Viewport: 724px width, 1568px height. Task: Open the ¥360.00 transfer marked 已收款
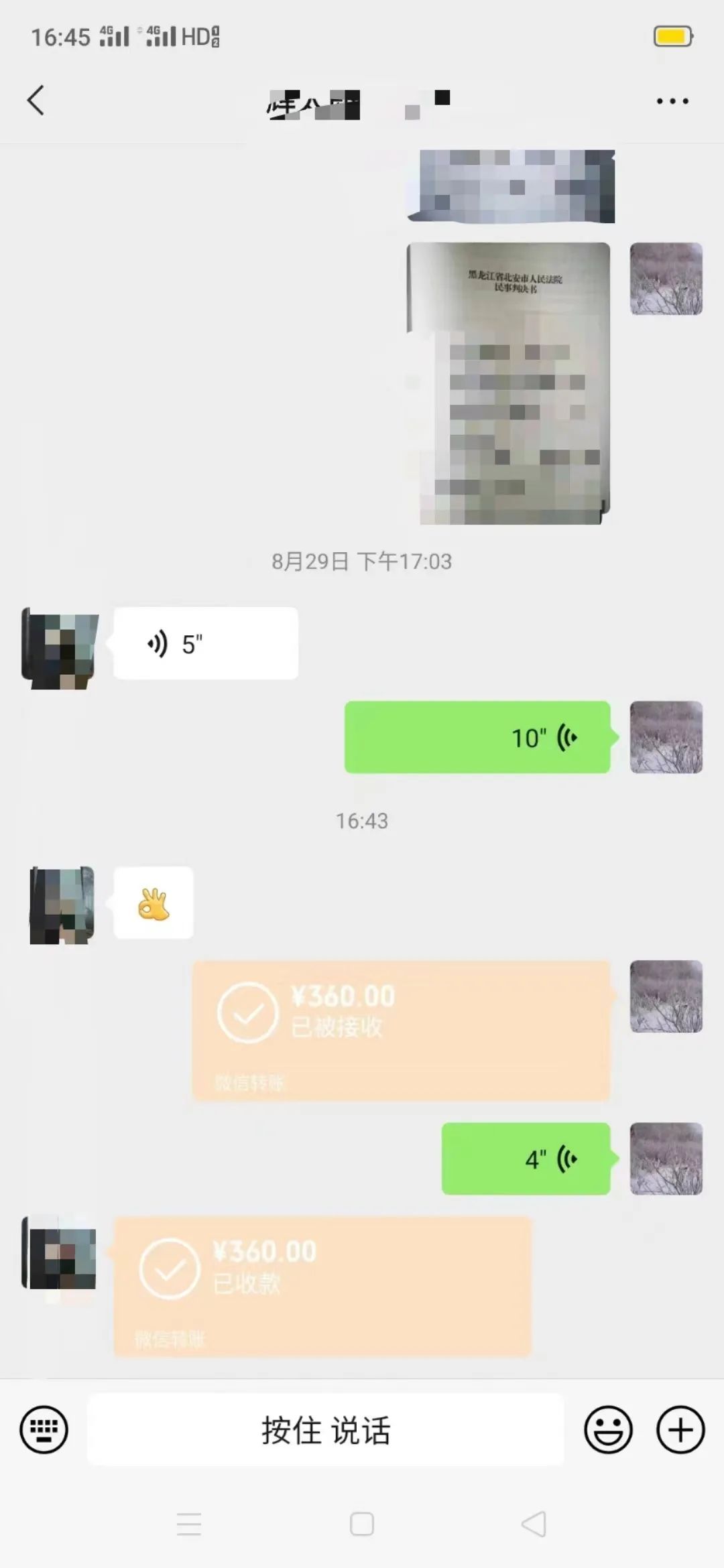point(322,1287)
